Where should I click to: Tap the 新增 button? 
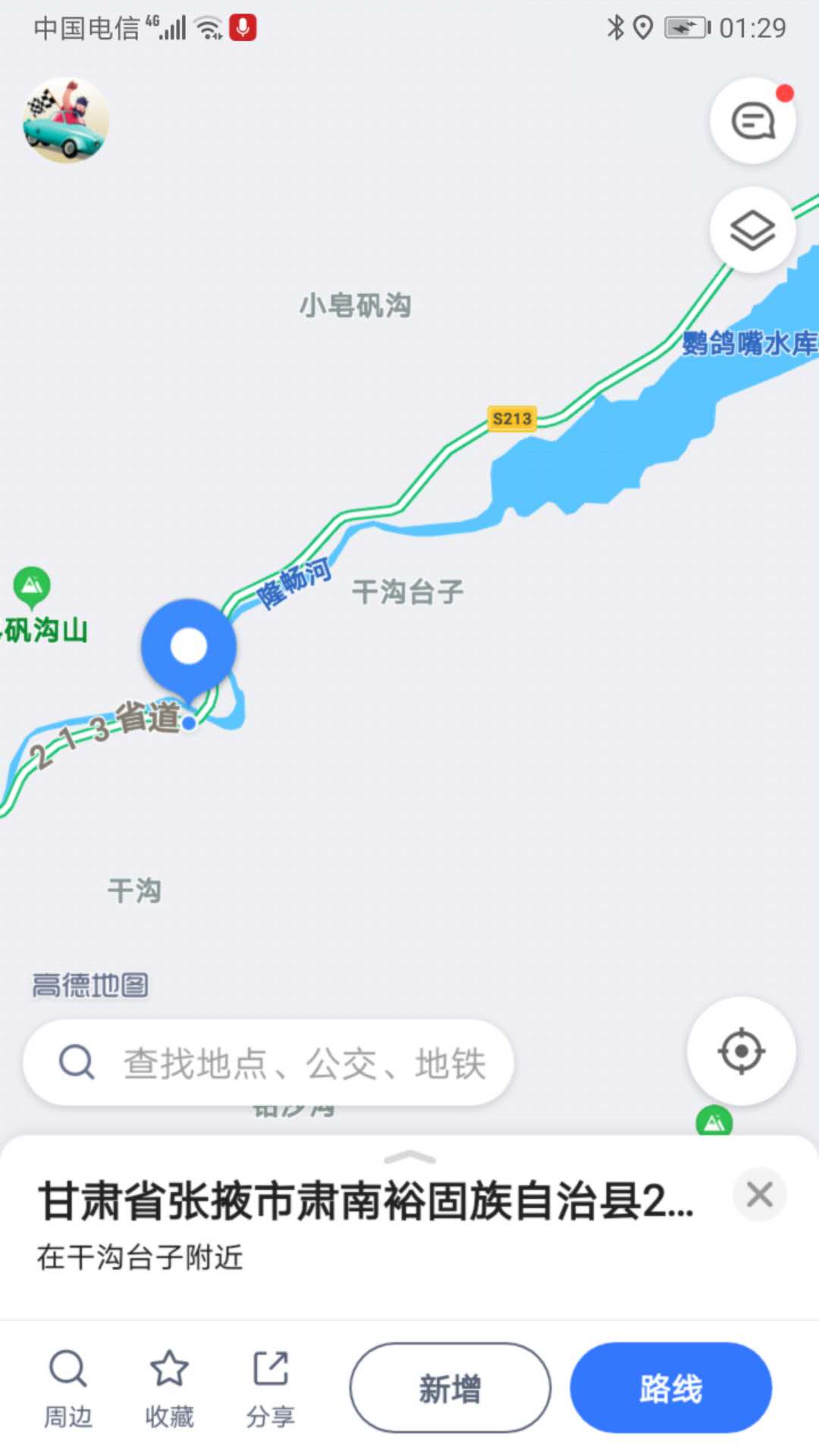(450, 1388)
